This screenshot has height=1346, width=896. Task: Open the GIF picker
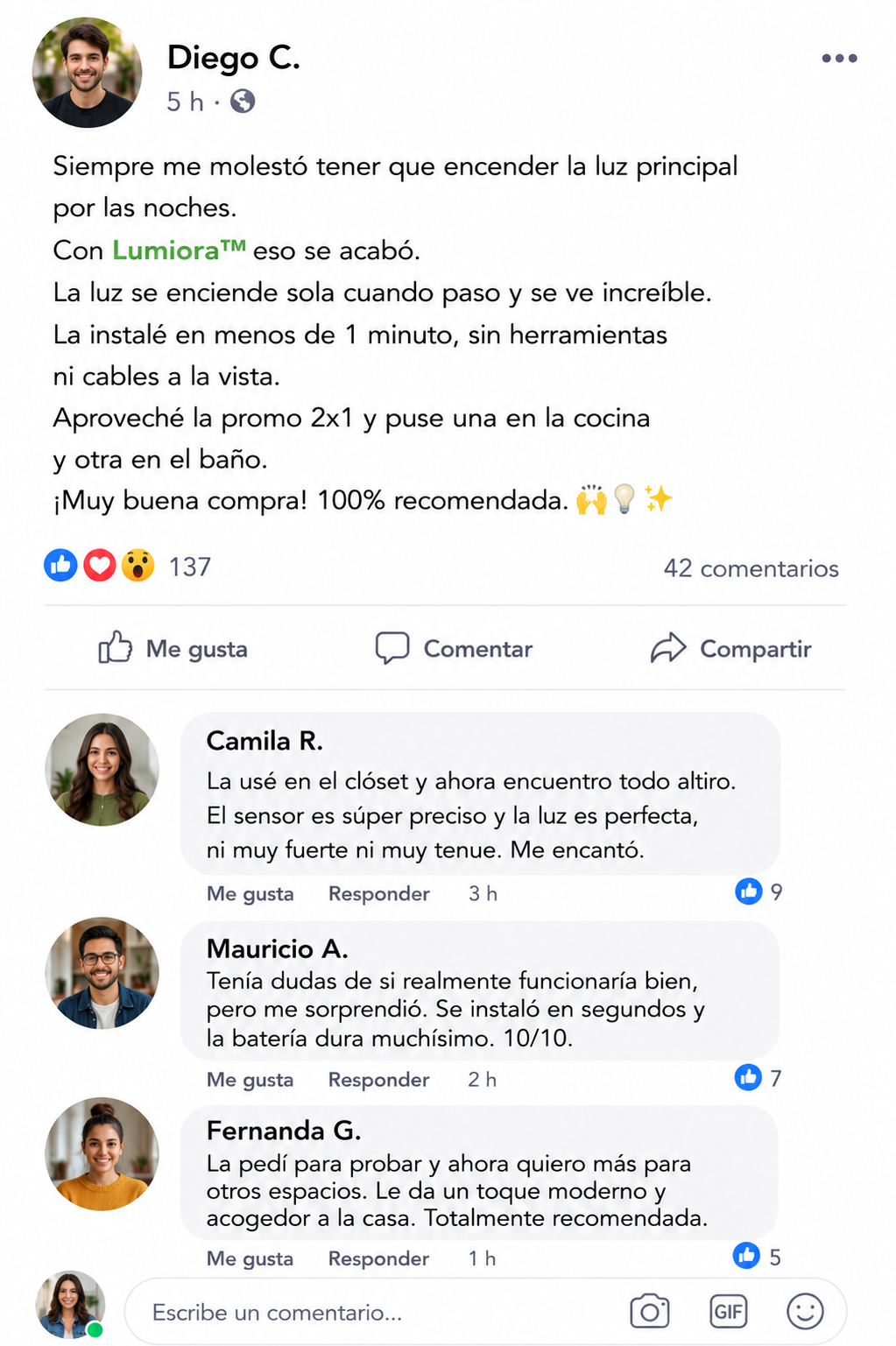[x=728, y=1312]
